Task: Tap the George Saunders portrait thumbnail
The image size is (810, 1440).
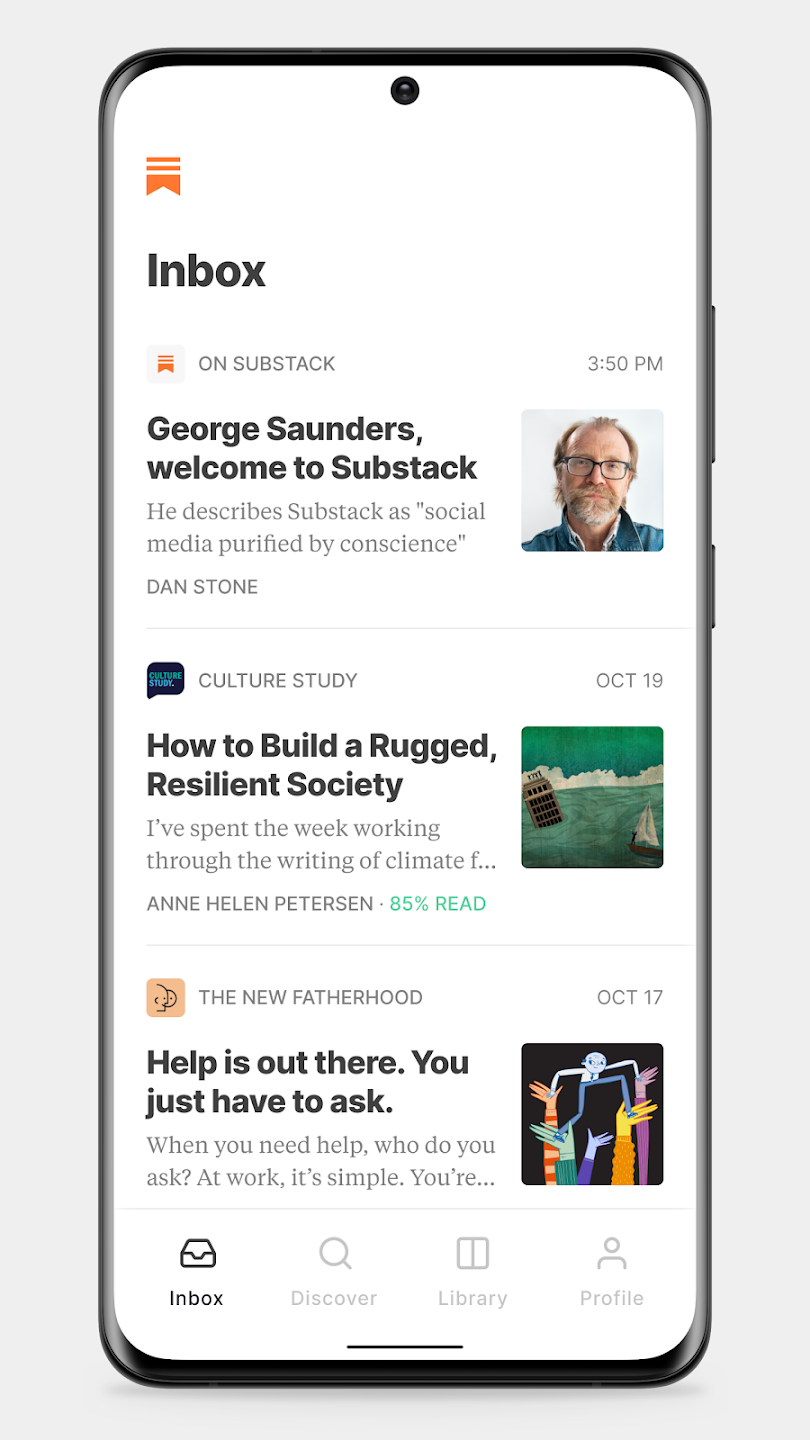Action: click(x=592, y=480)
